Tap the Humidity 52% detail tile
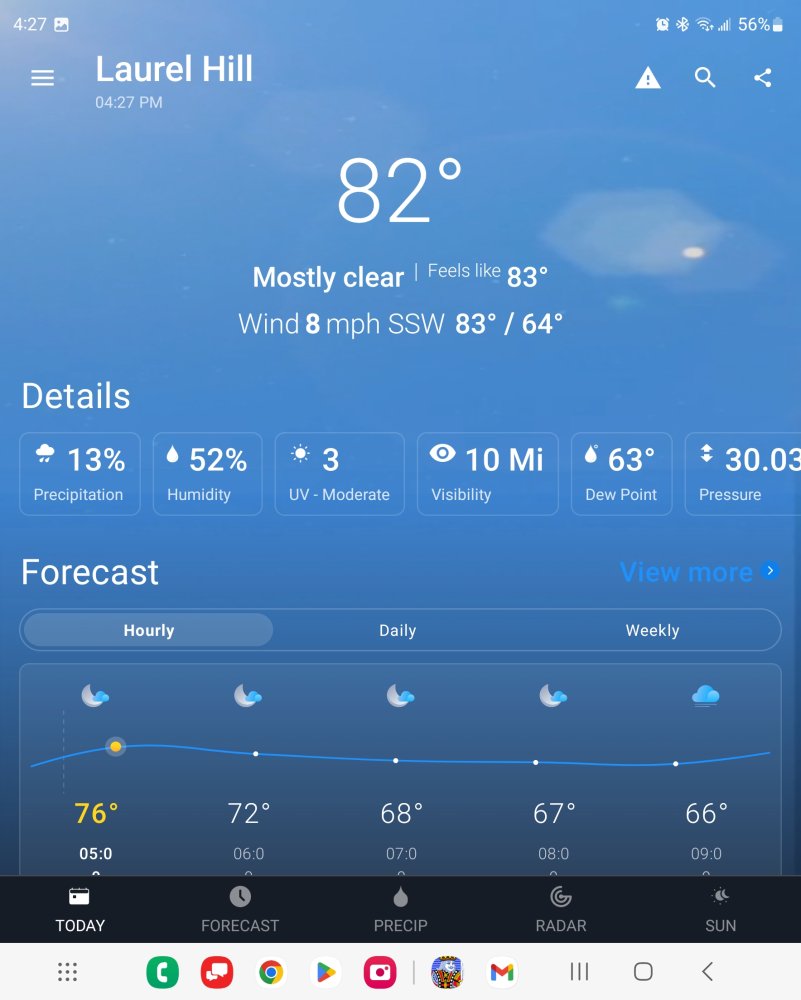Viewport: 801px width, 1000px height. pyautogui.click(x=207, y=473)
